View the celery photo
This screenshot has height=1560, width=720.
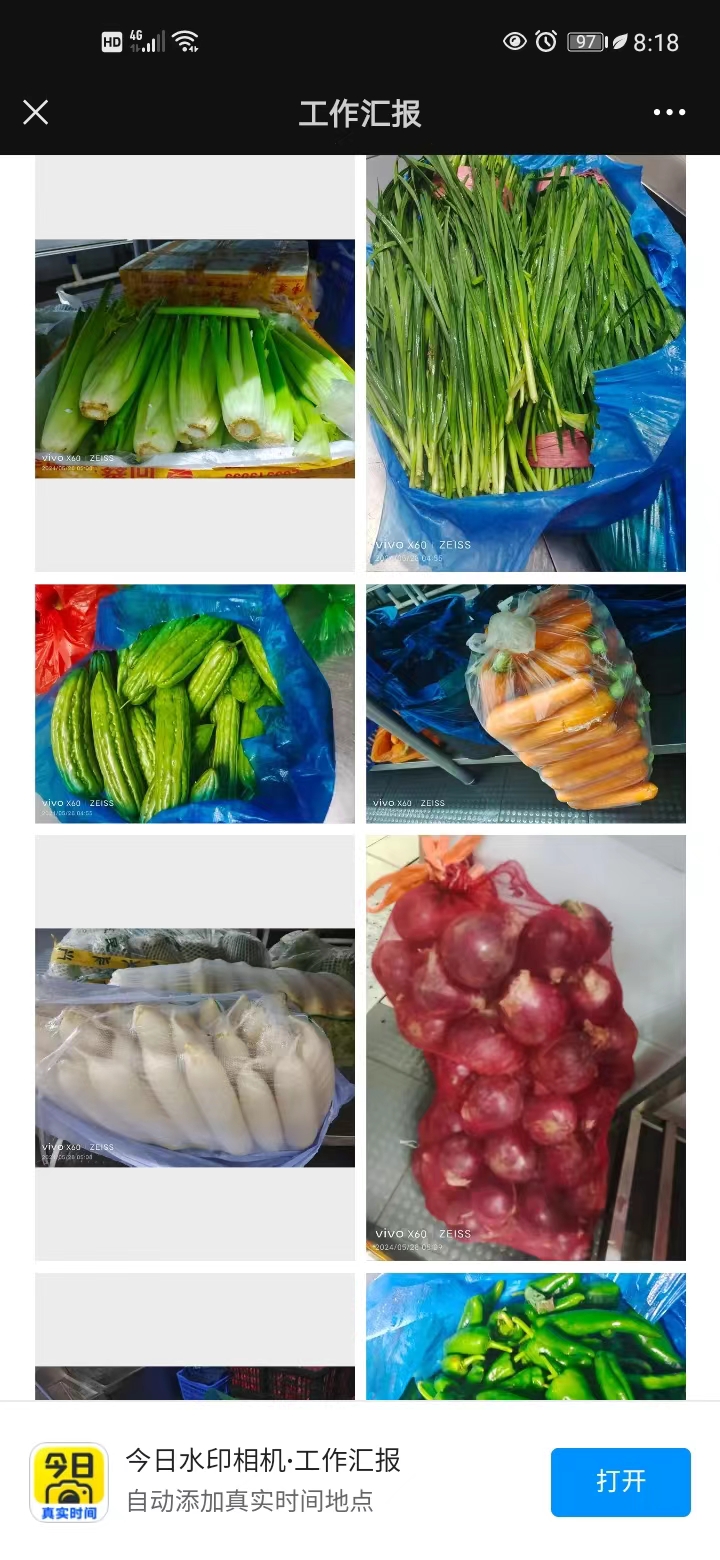tap(195, 358)
